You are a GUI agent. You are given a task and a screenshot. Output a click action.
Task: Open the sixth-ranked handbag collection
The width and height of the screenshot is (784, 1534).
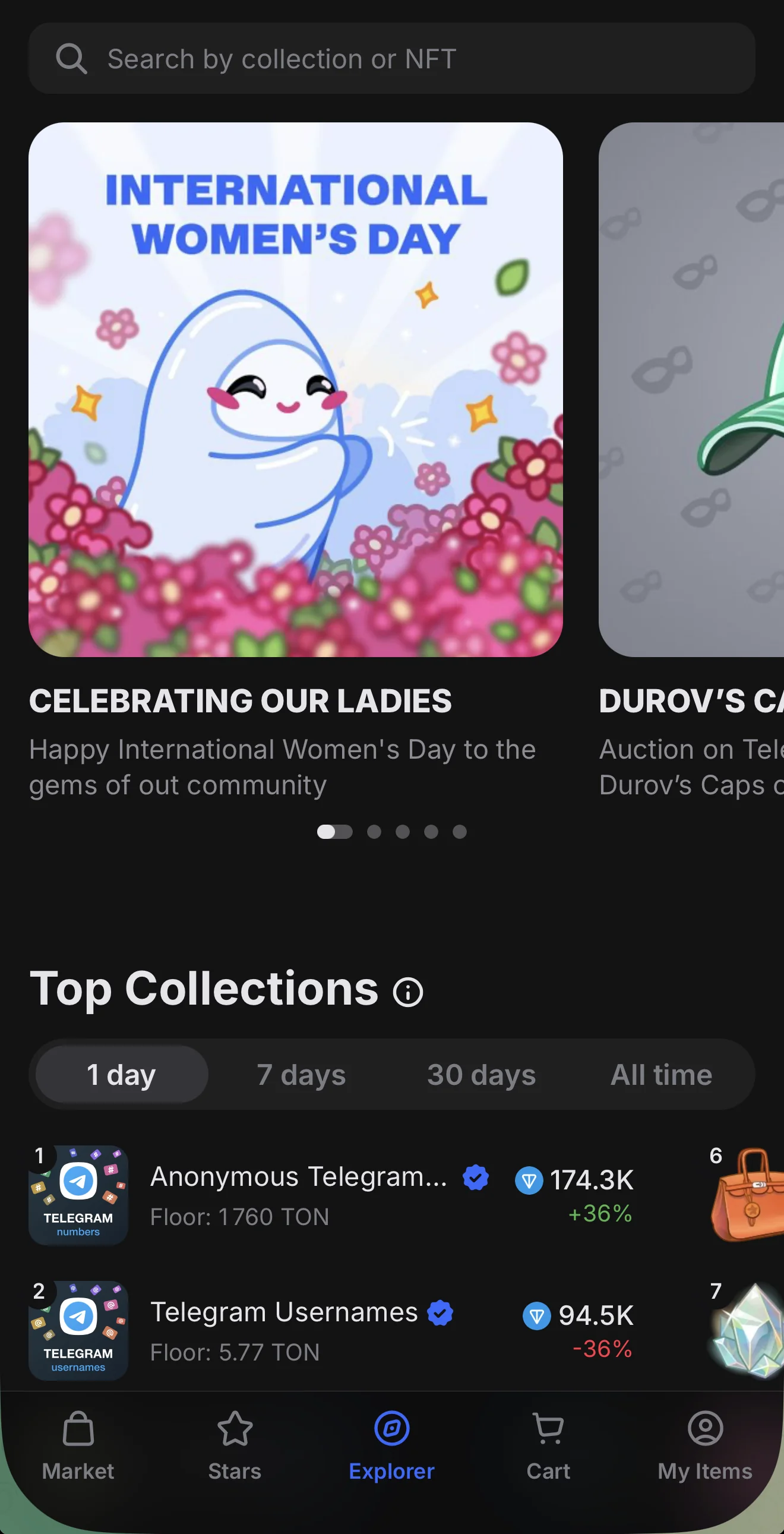click(747, 1195)
